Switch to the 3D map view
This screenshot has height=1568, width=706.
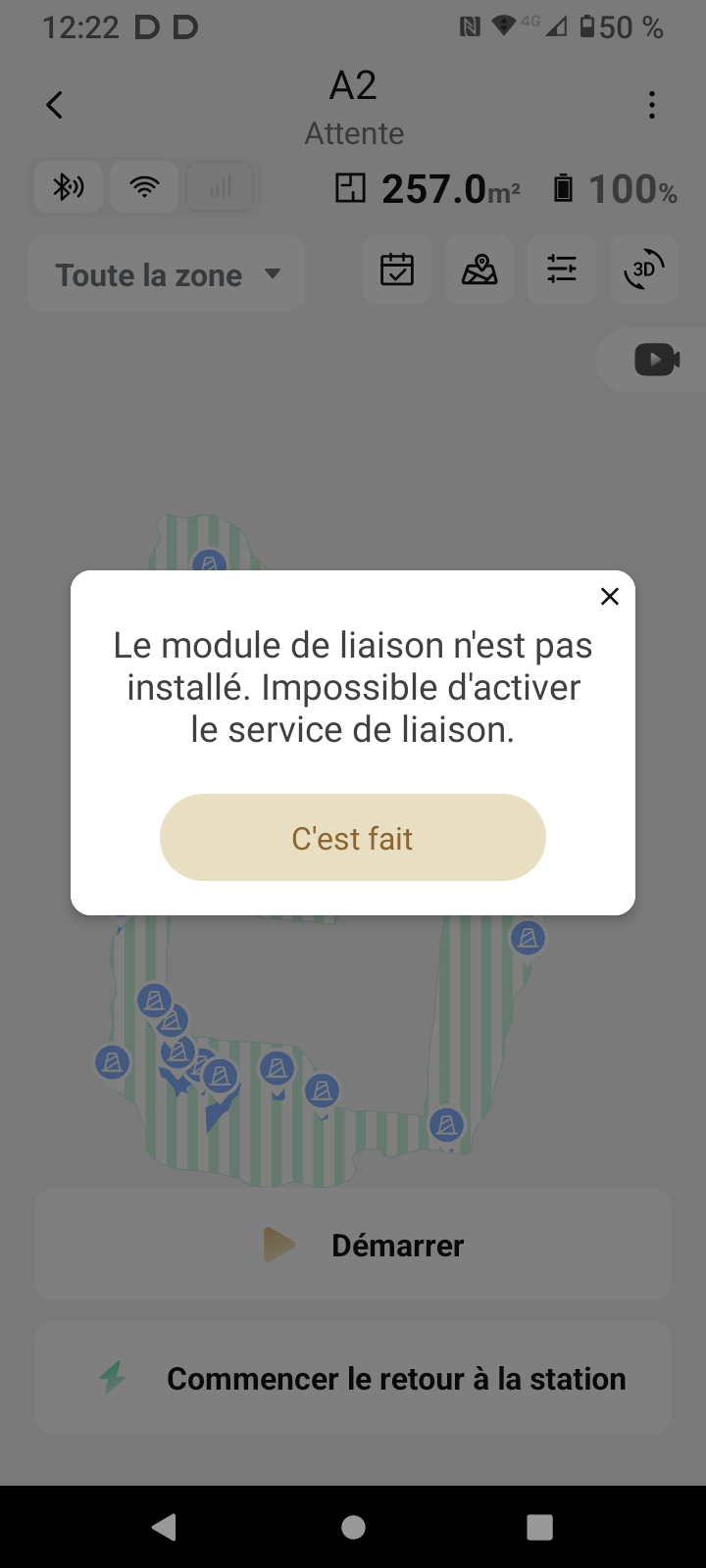(x=643, y=269)
